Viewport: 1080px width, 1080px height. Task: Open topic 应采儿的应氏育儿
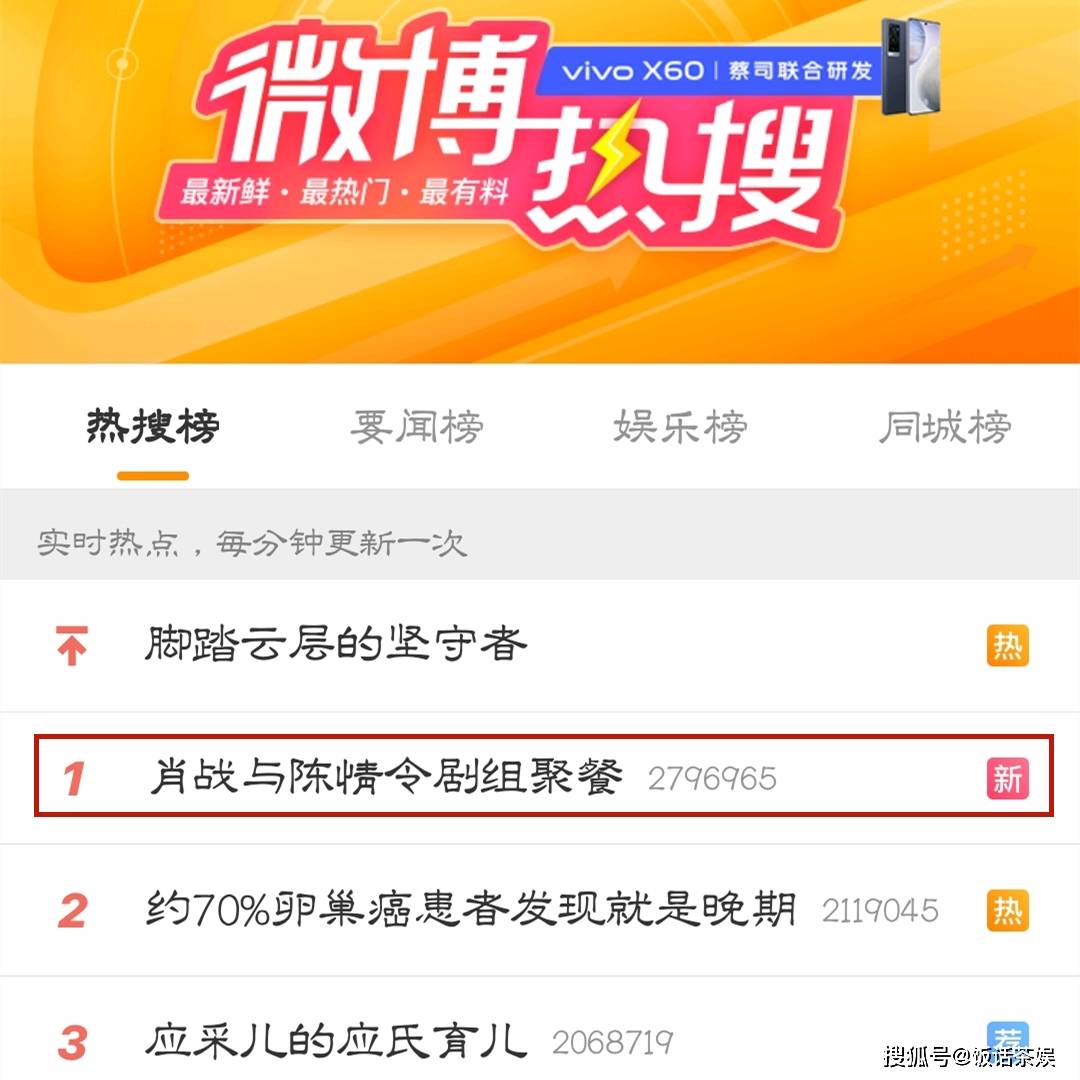click(336, 1042)
